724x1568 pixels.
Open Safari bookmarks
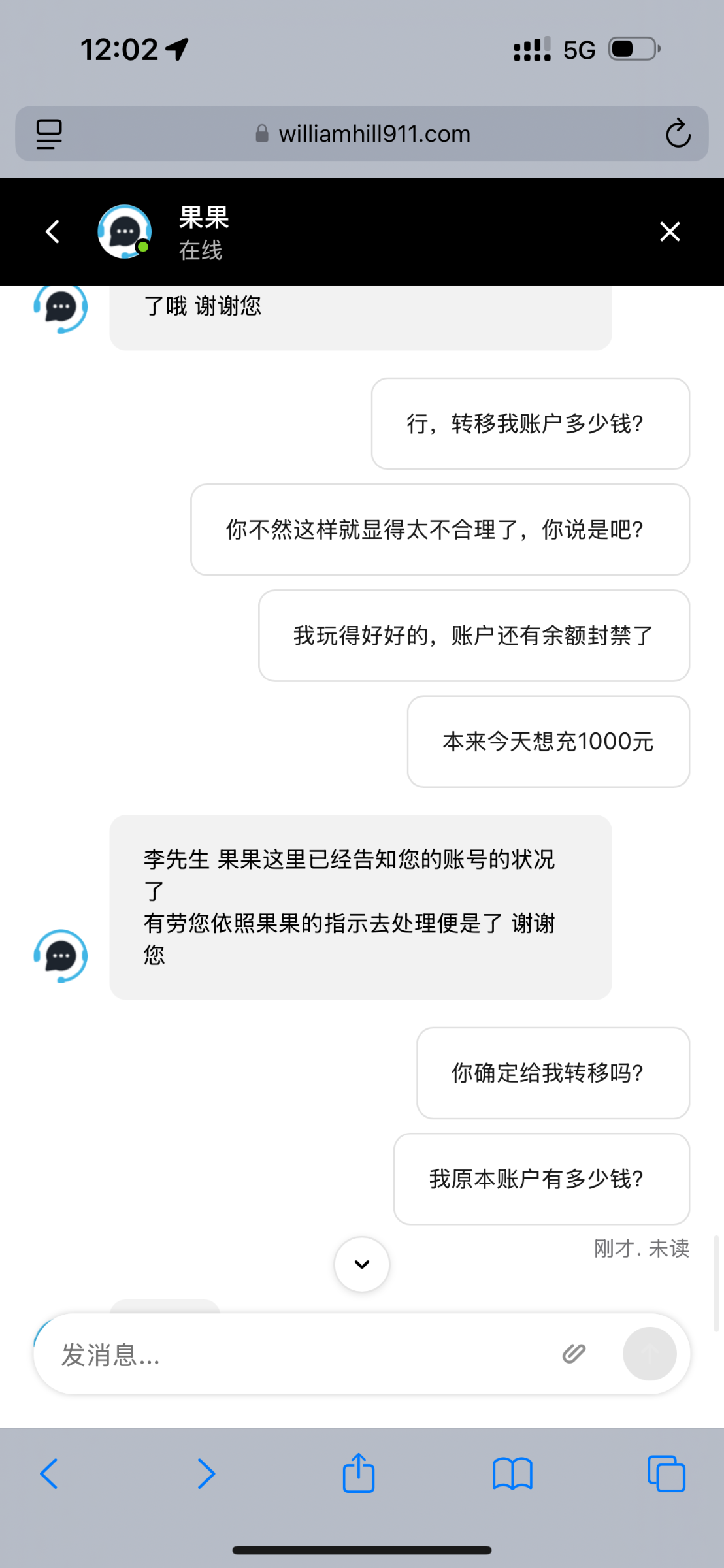512,1474
